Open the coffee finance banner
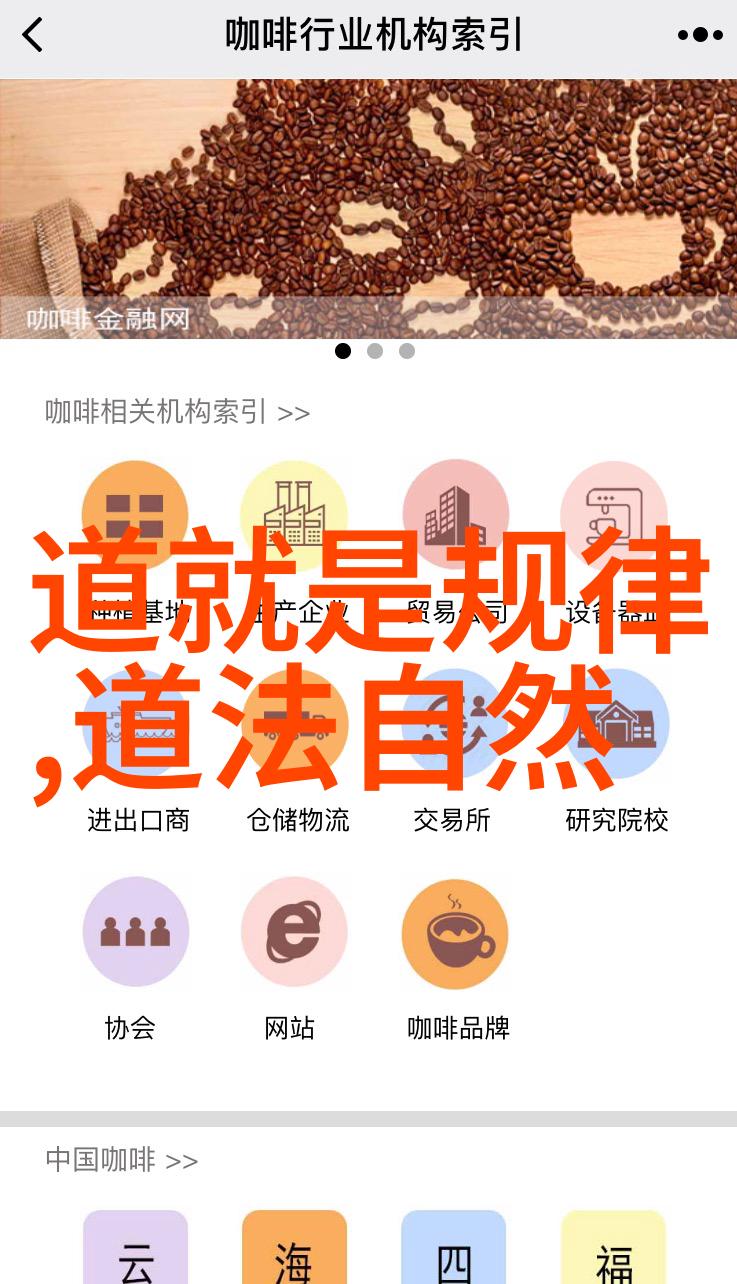This screenshot has height=1284, width=737. 368,210
